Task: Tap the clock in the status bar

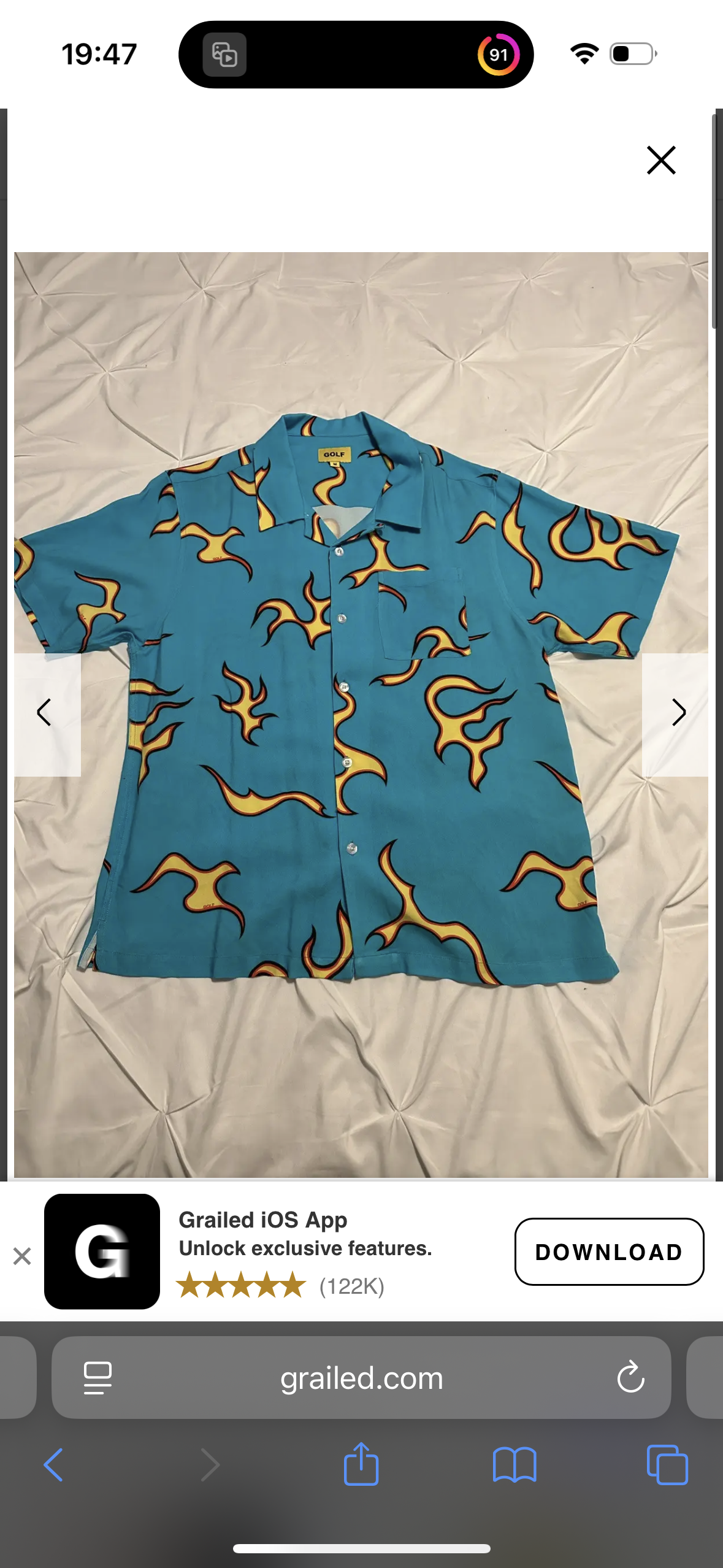Action: tap(98, 53)
